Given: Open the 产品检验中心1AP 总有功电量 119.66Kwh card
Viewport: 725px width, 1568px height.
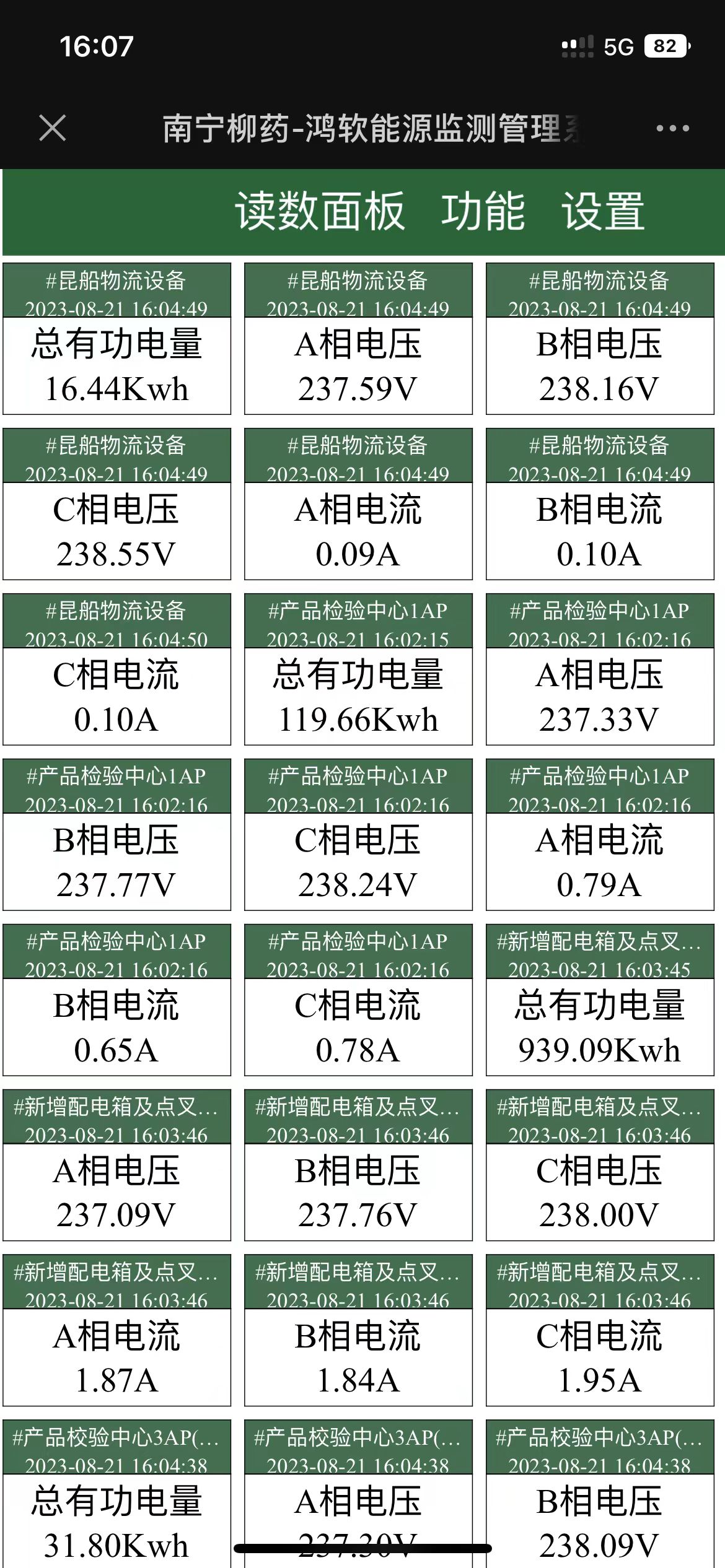Looking at the screenshot, I should click(358, 669).
